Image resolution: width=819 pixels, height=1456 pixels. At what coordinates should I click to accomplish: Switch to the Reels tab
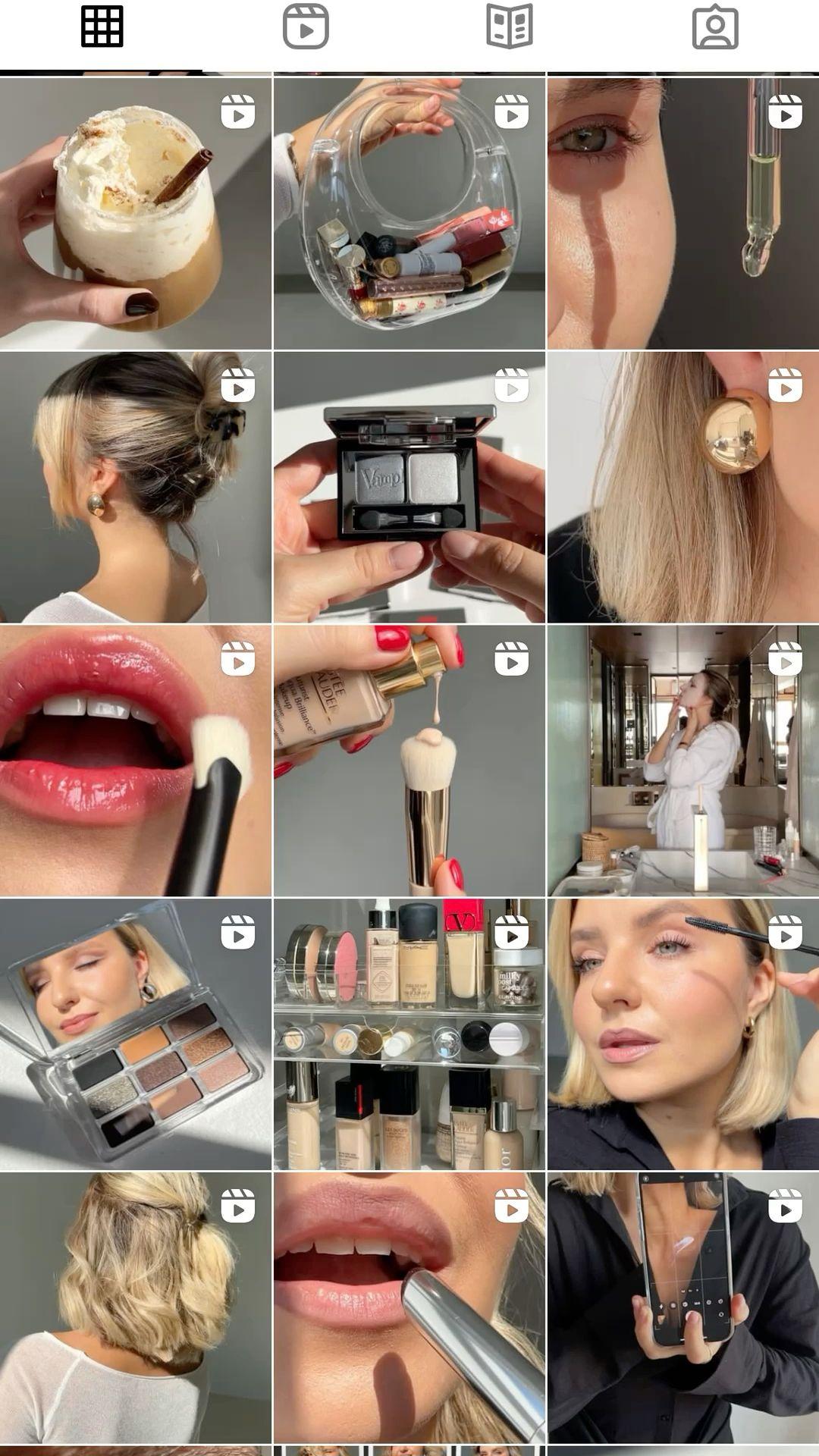(x=306, y=27)
